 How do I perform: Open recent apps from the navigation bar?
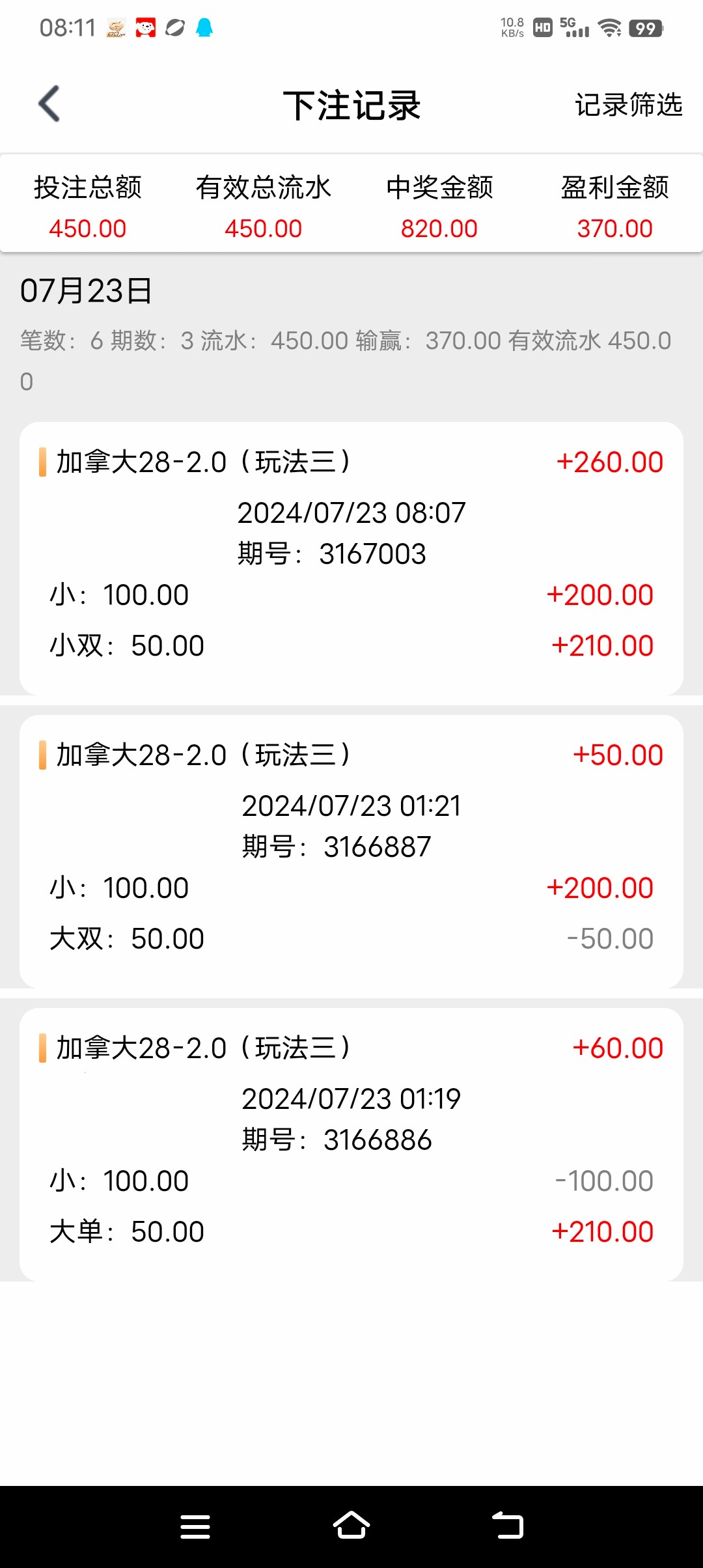pyautogui.click(x=195, y=1526)
